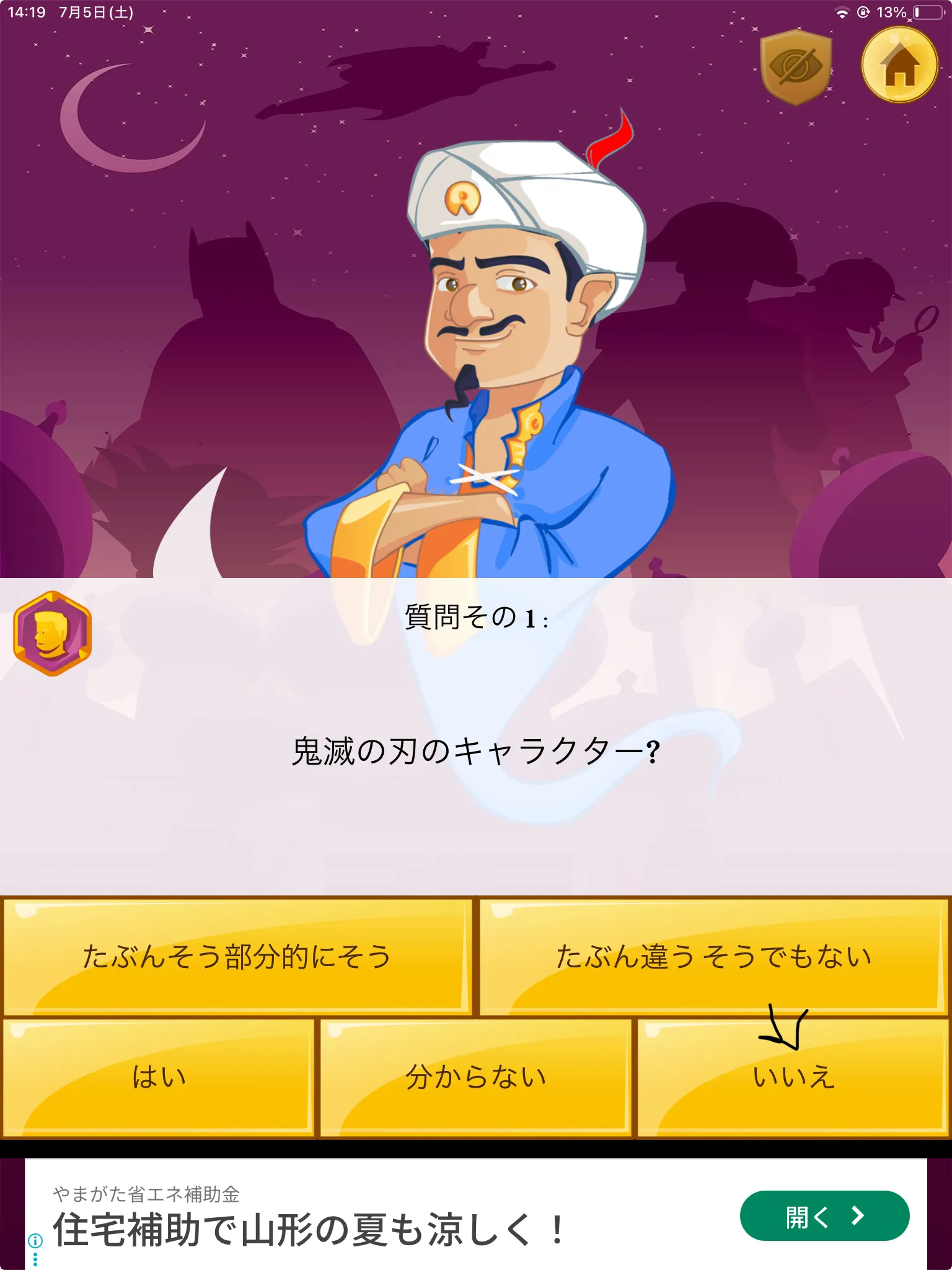Answer いいえ to the question

(793, 1077)
